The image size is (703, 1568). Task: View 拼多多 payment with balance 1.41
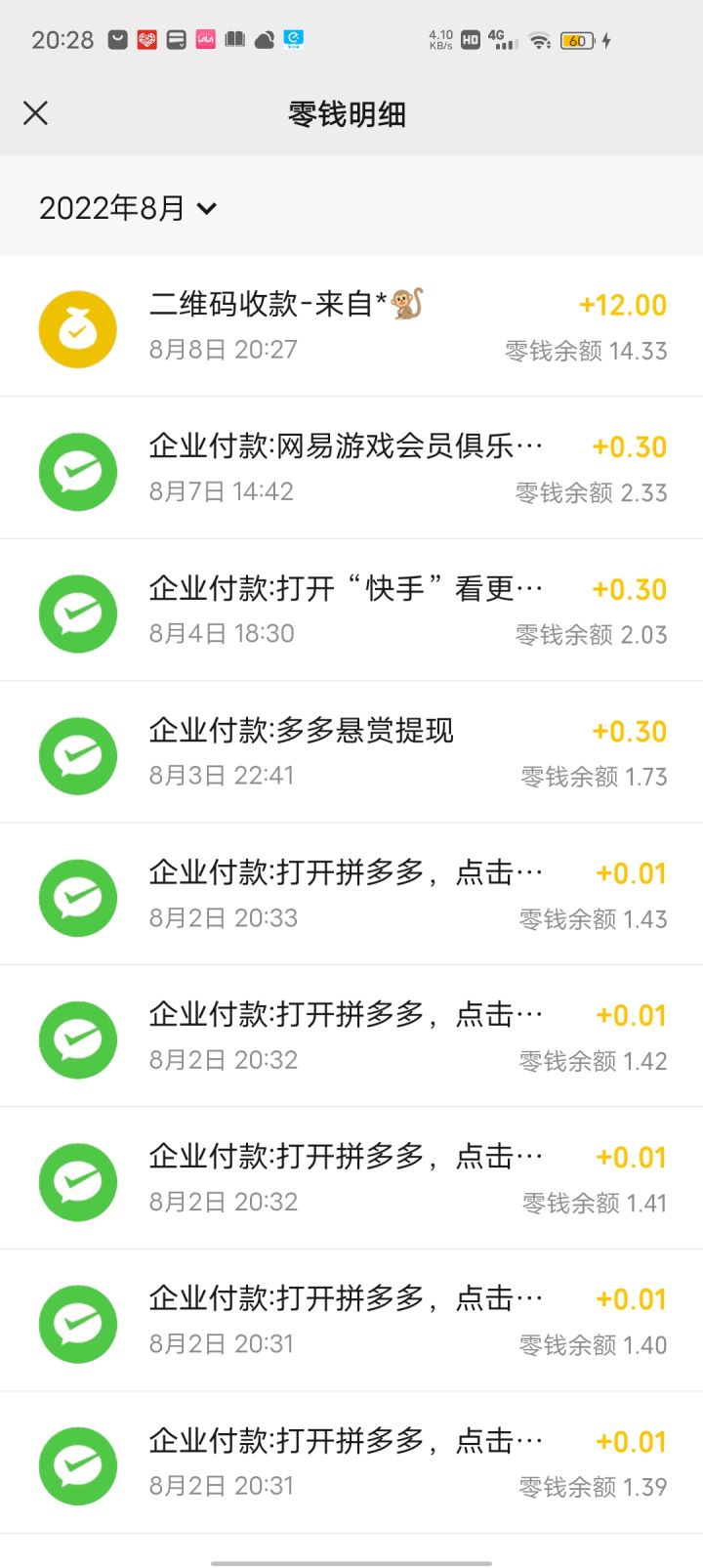351,1178
